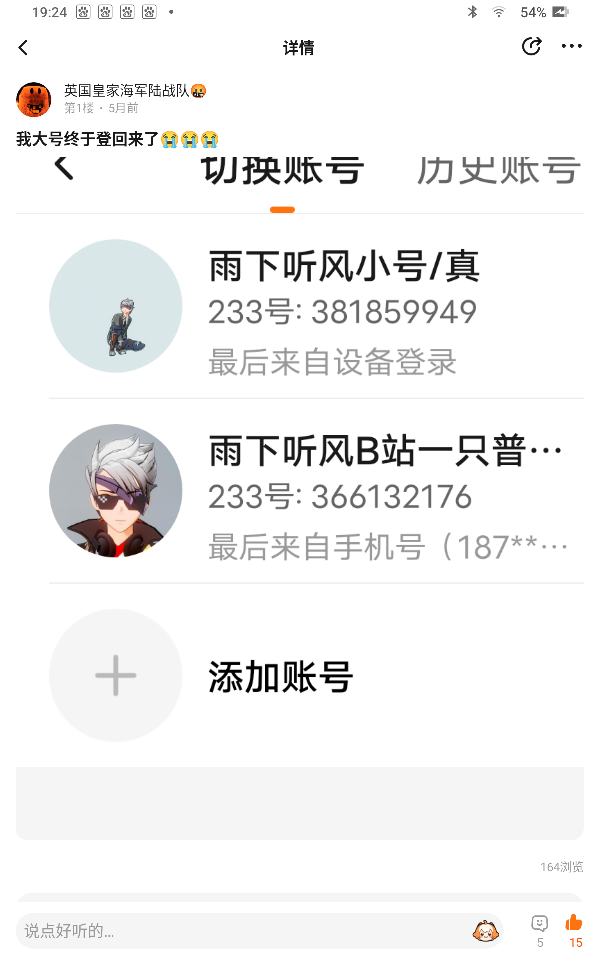
Task: Like the post with 15 likes
Action: (x=574, y=931)
